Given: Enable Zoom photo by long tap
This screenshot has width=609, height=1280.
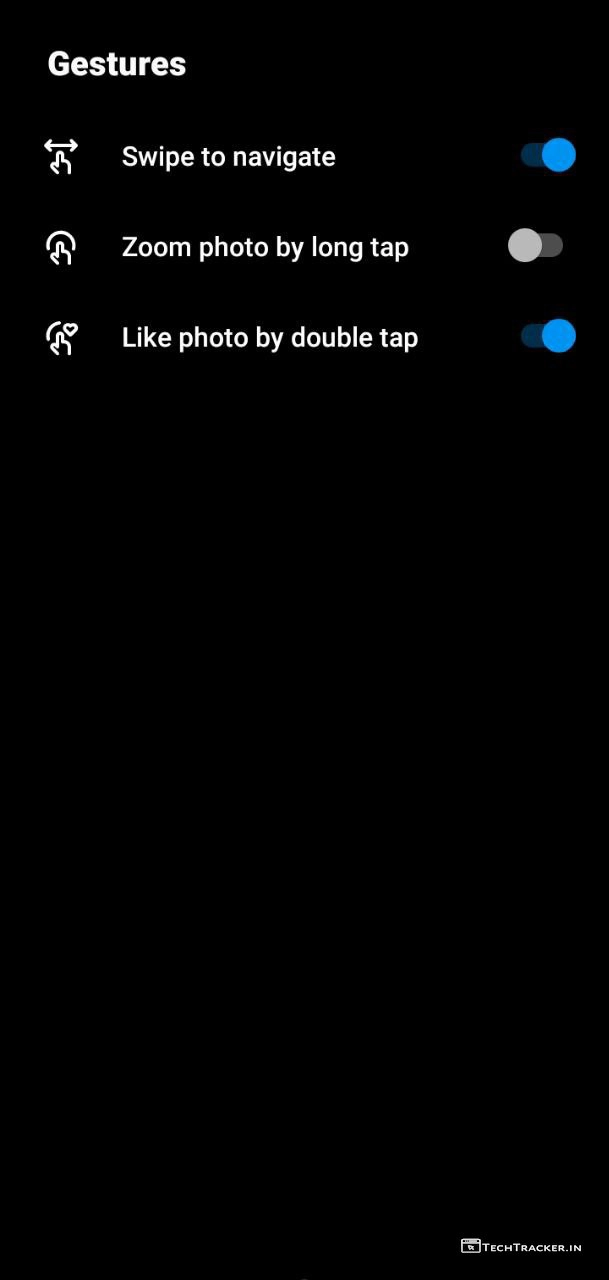Looking at the screenshot, I should point(536,246).
